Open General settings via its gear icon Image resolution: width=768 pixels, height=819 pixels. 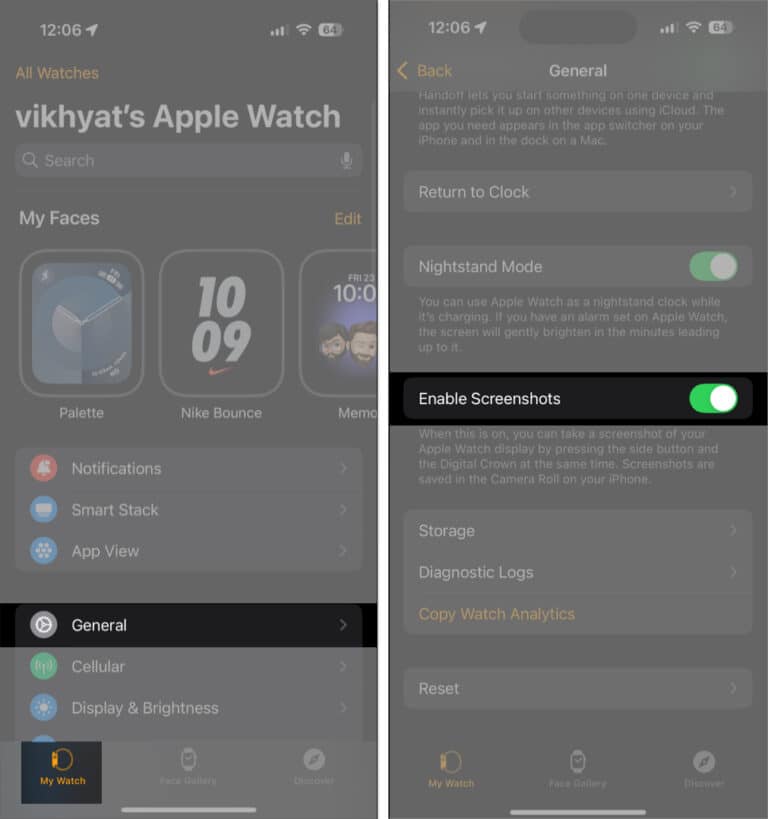coord(44,625)
